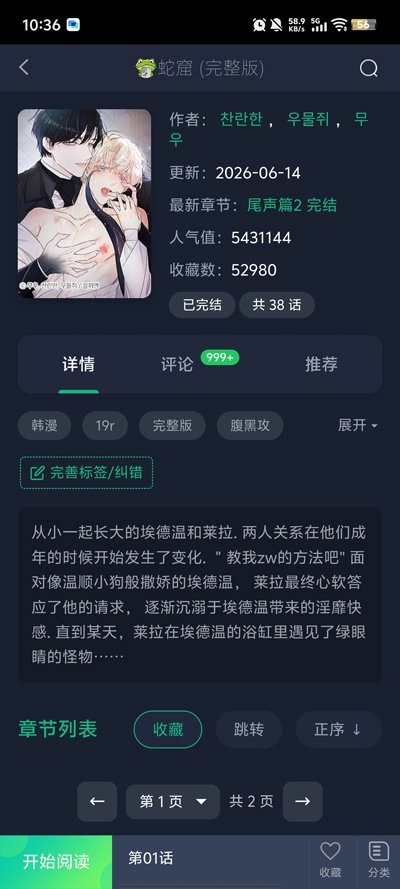Go to the previous chapter page arrow
The image size is (400, 889).
[97, 801]
